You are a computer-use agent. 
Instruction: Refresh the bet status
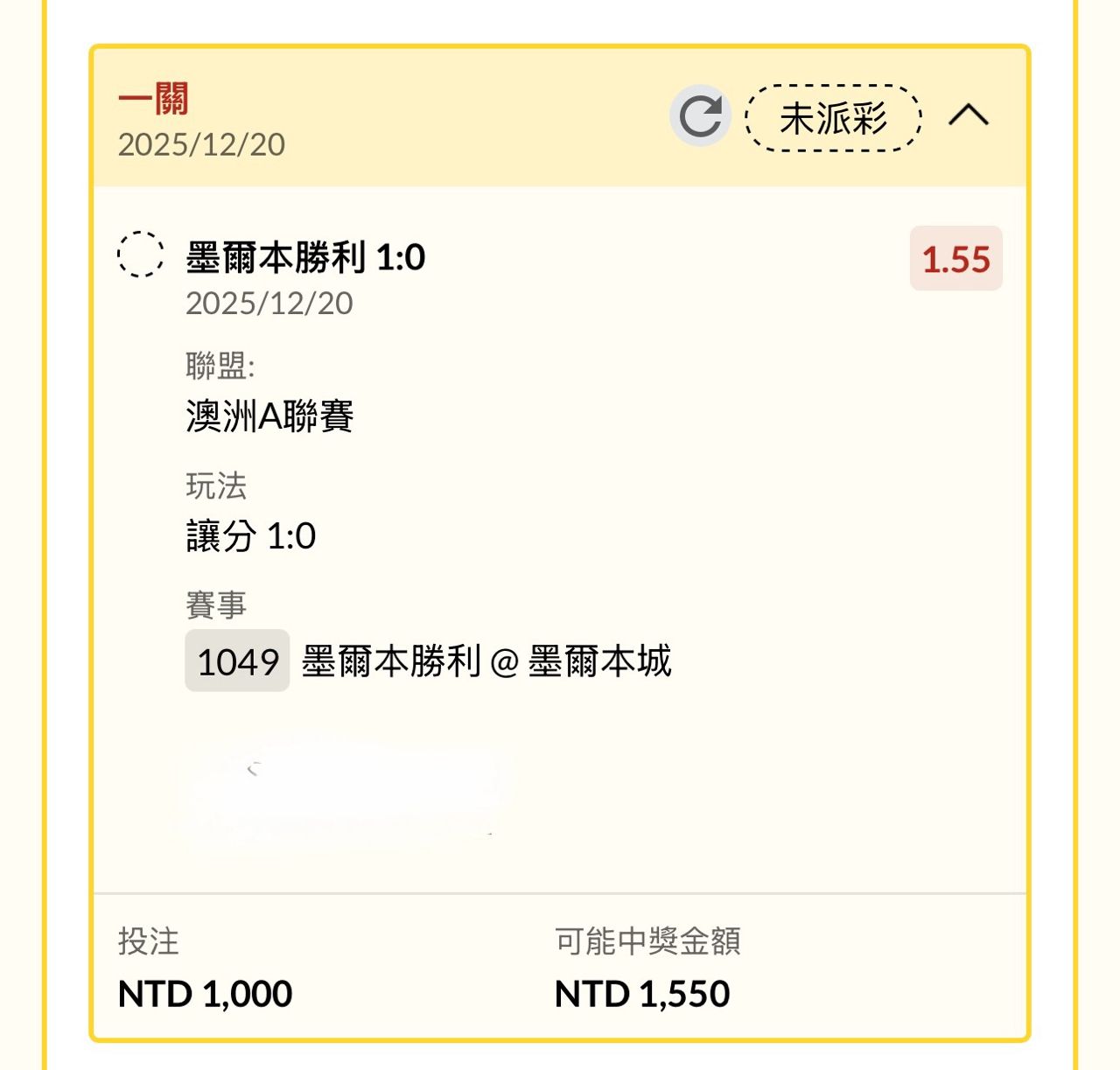(700, 116)
